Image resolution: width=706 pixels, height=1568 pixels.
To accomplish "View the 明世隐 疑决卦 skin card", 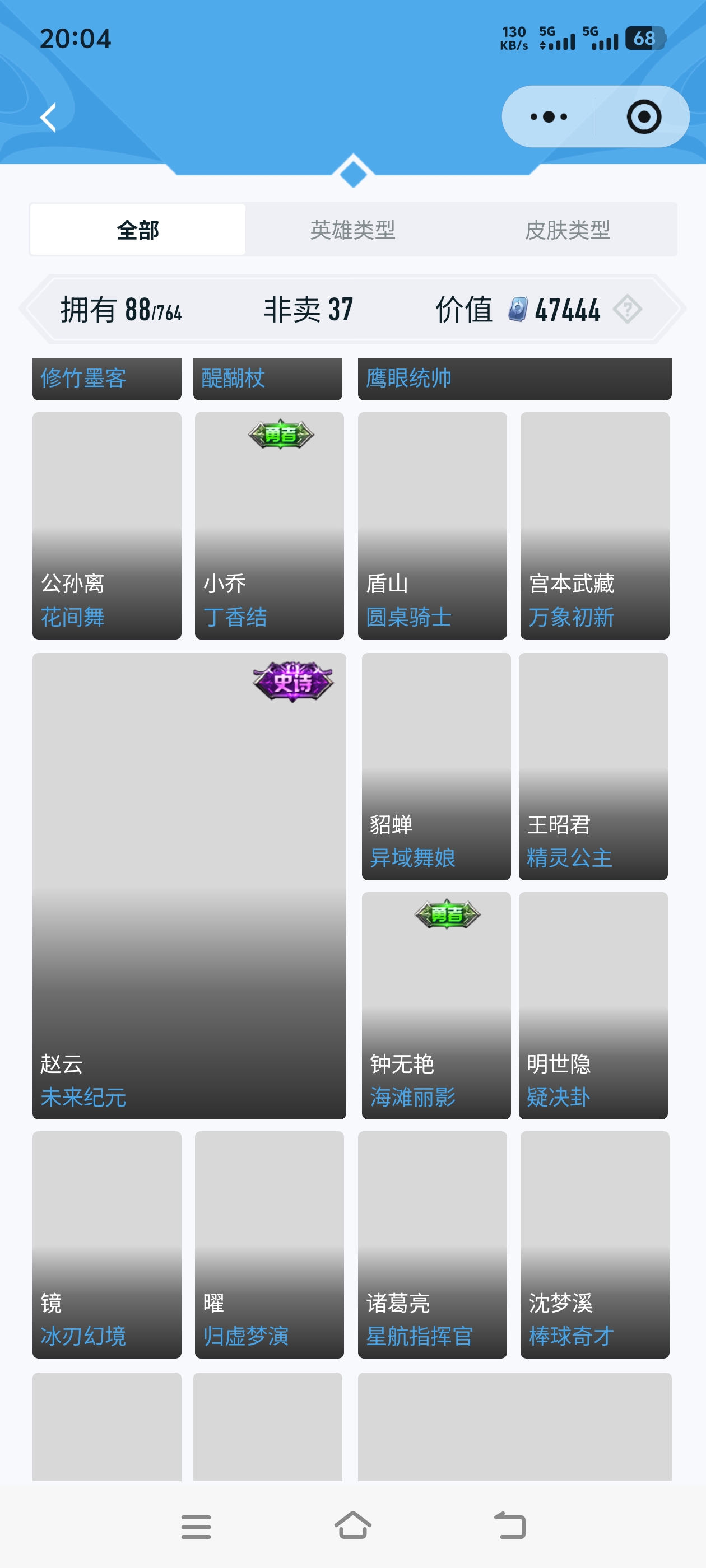I will 593,1005.
